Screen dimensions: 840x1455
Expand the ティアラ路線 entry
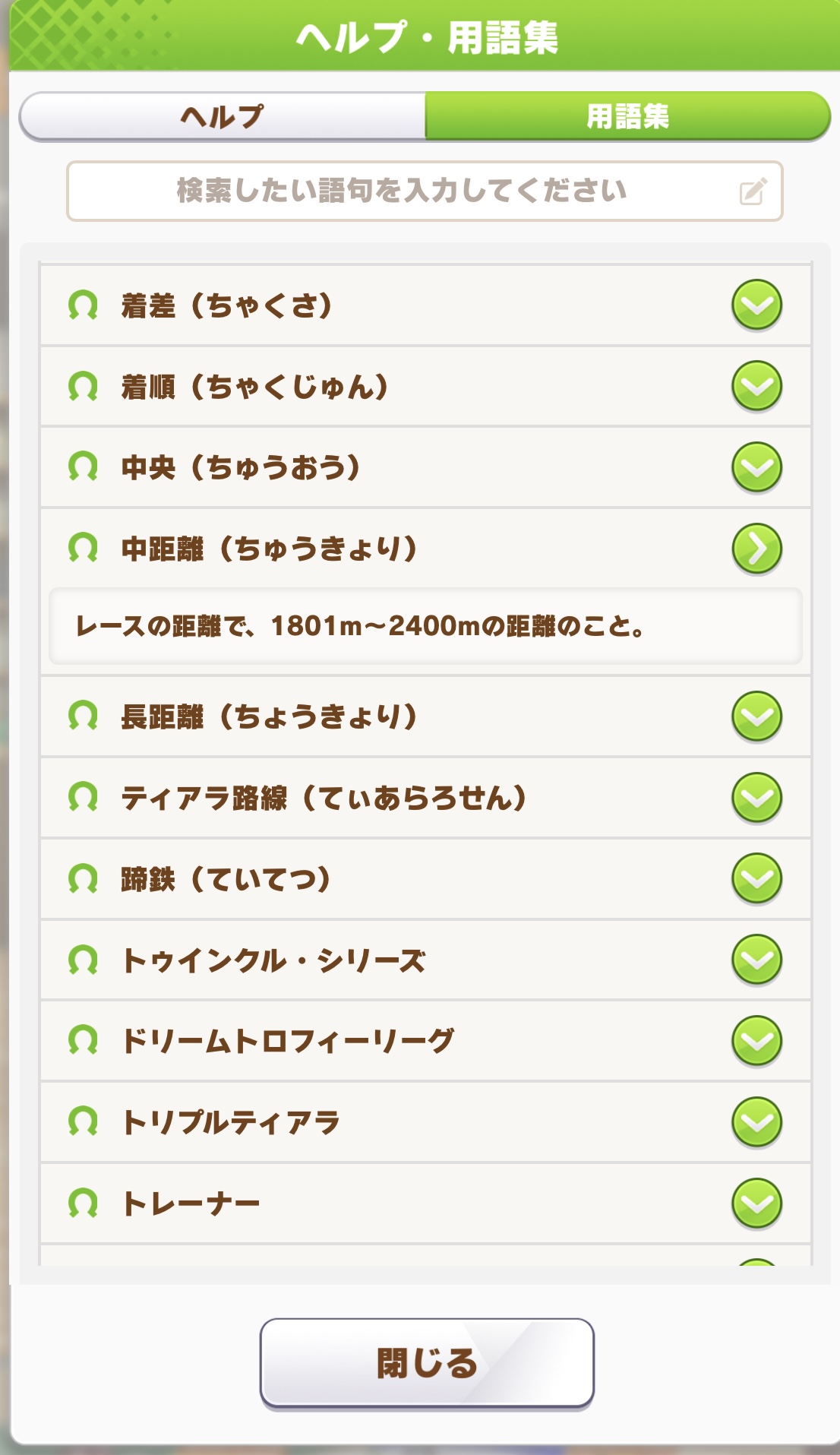(756, 798)
